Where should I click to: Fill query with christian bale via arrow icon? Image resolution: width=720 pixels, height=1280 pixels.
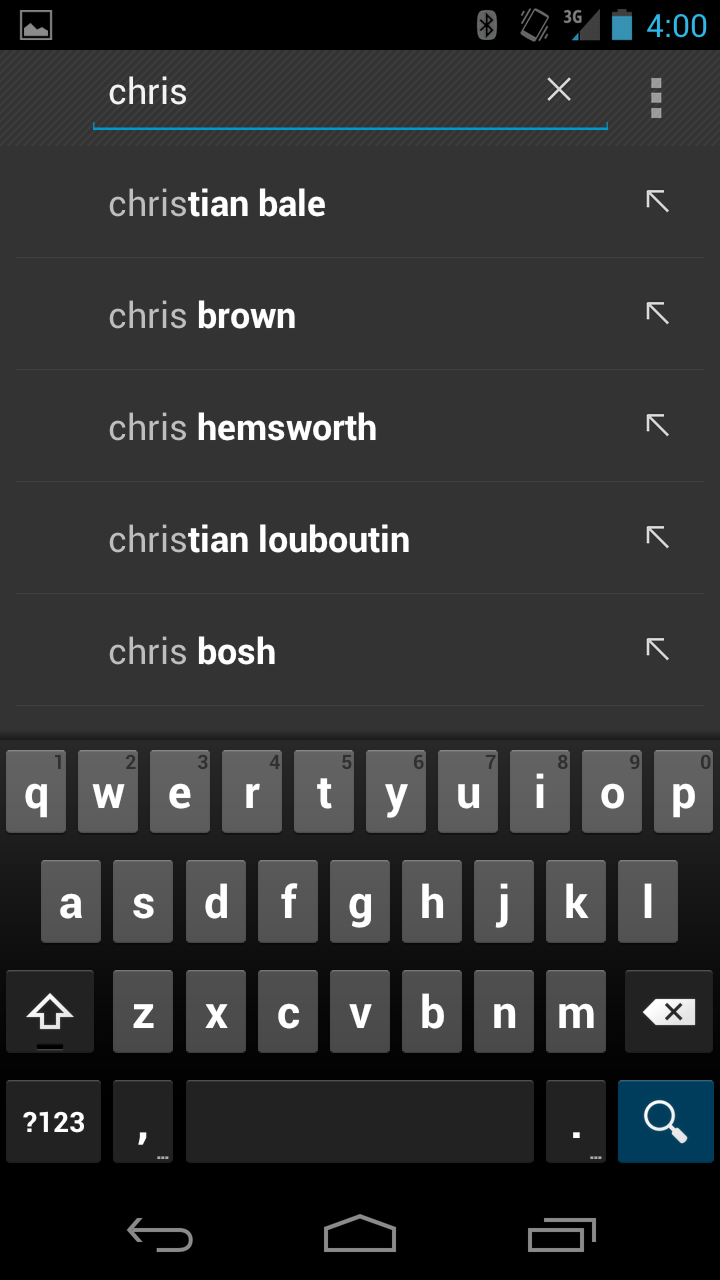(657, 202)
